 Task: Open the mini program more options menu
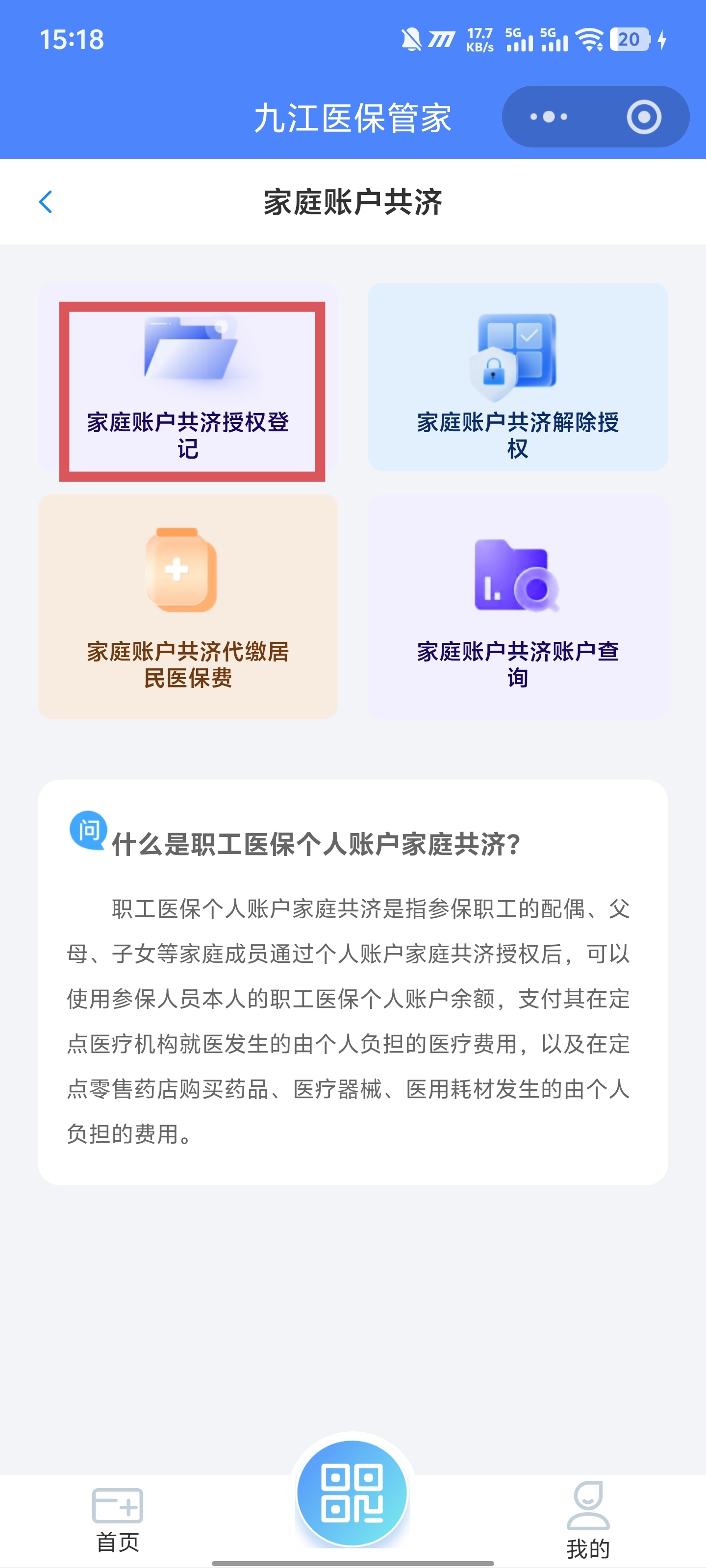548,117
